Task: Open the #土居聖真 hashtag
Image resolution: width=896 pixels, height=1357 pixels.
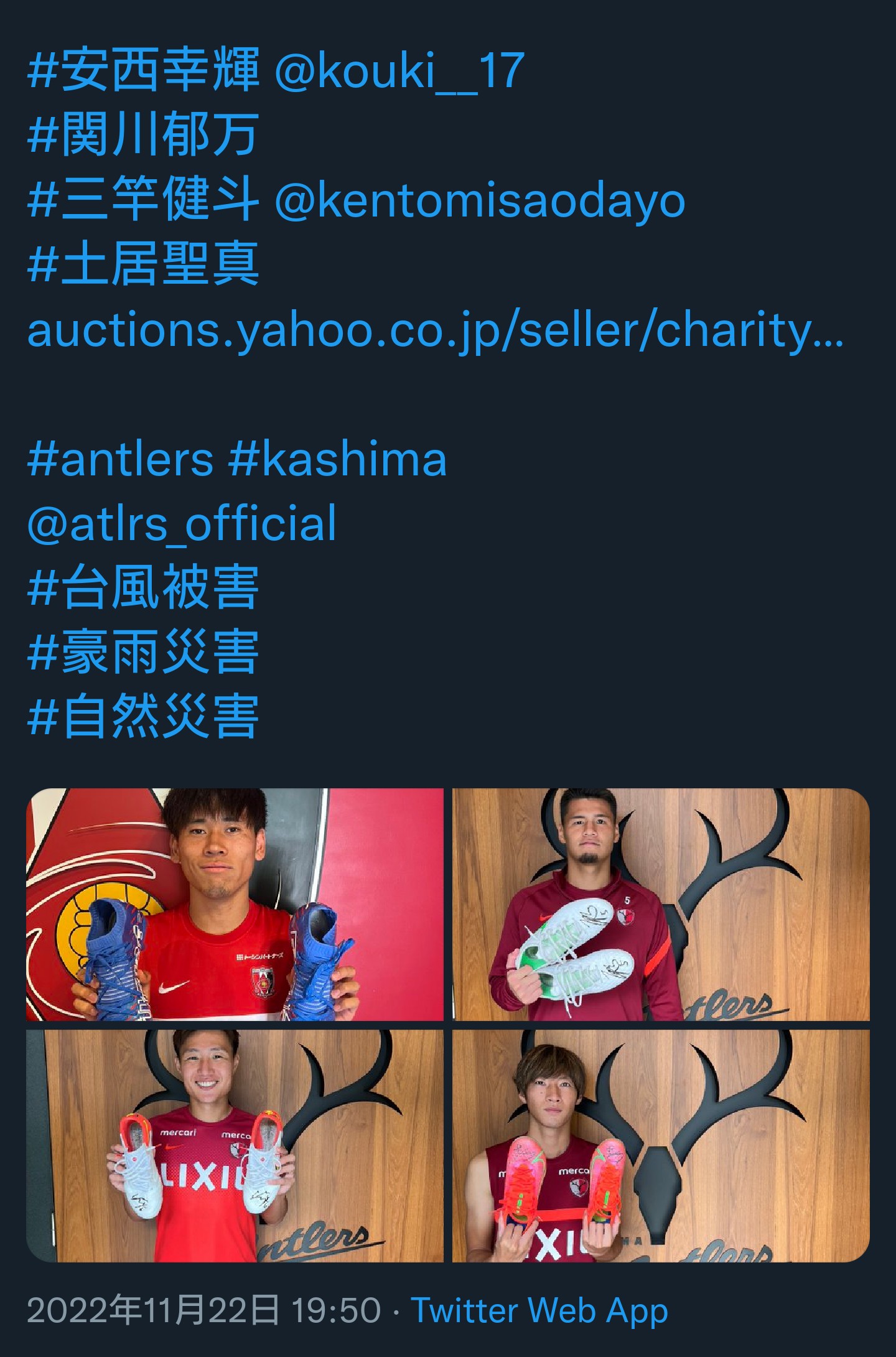Action: point(143,264)
